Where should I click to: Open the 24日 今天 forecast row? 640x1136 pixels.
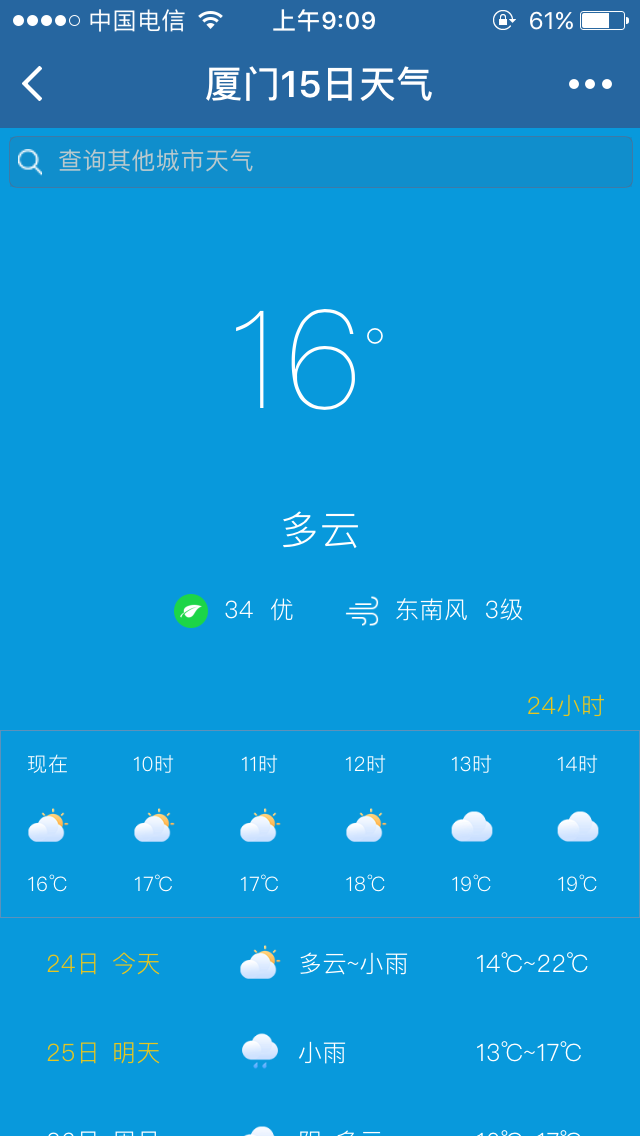pos(320,964)
